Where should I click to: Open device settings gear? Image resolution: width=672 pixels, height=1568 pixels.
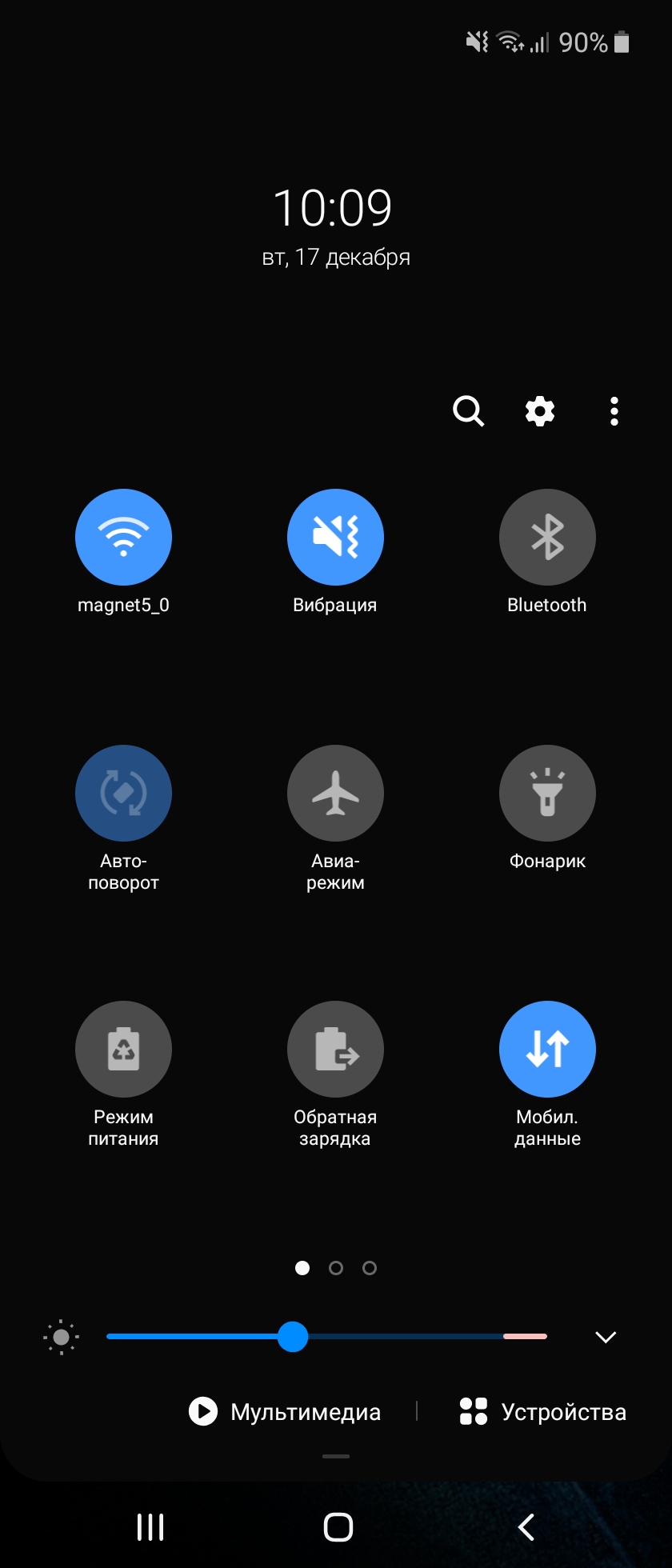(x=540, y=411)
